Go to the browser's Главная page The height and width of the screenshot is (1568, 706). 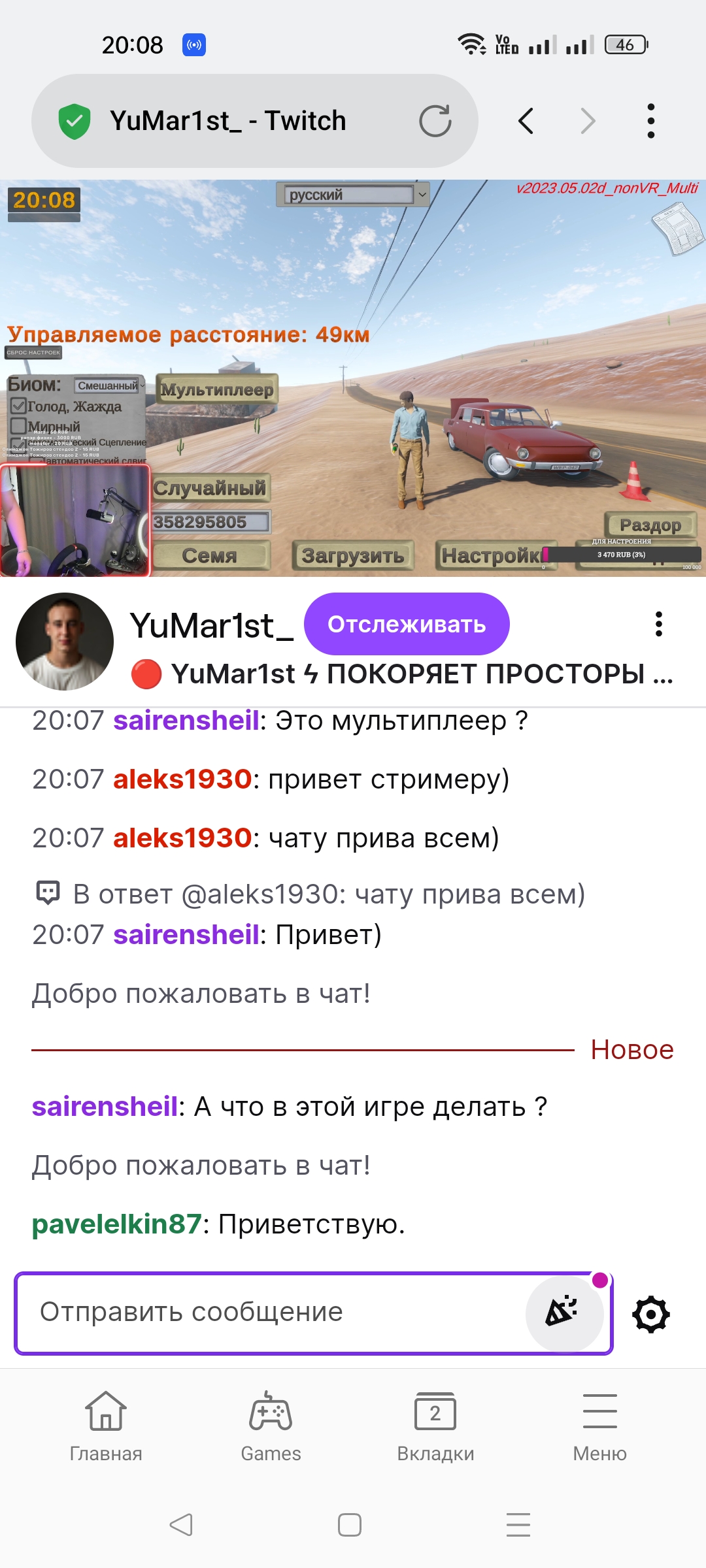pyautogui.click(x=106, y=1427)
